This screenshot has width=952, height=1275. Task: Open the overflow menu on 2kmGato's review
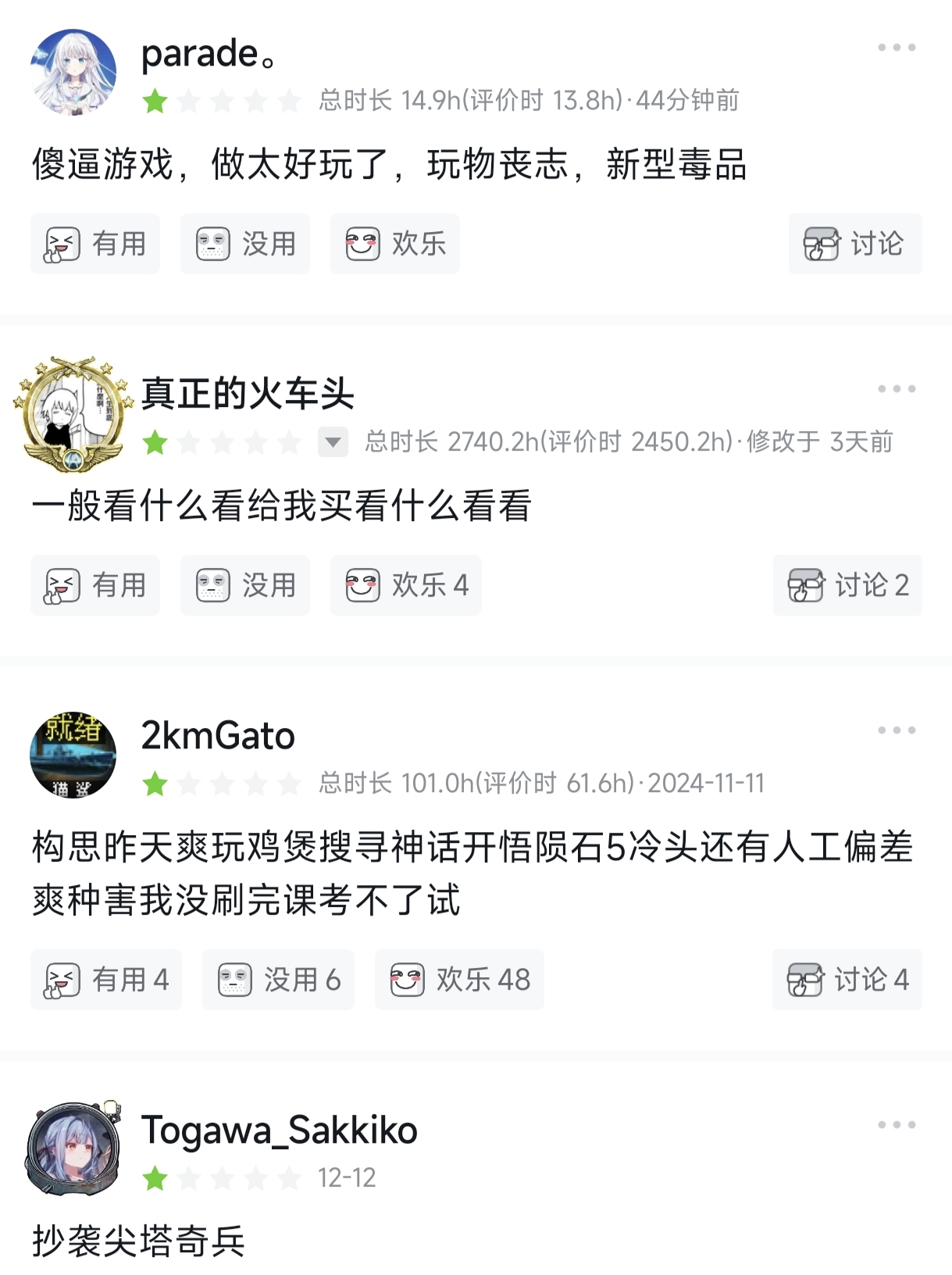(896, 730)
